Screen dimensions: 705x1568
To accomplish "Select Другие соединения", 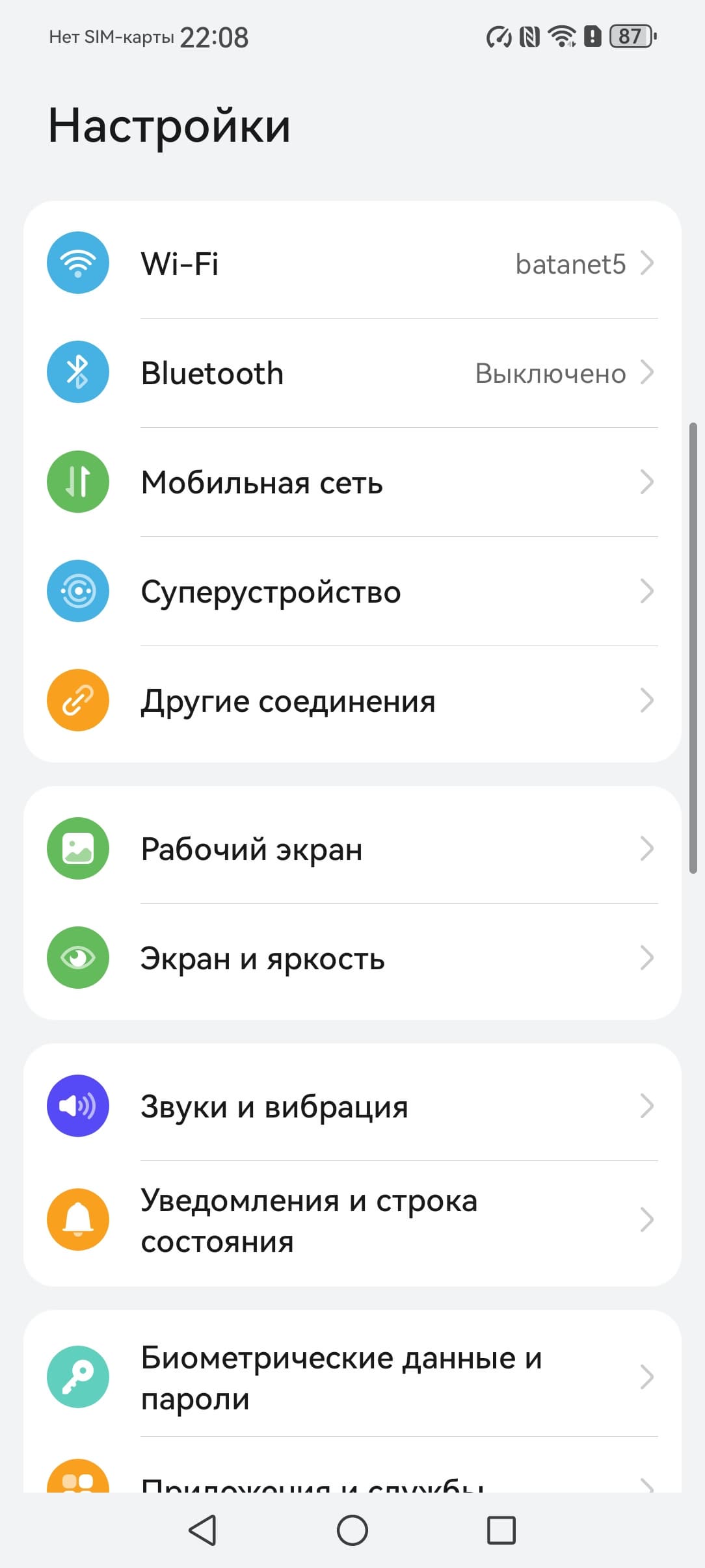I will 351,700.
